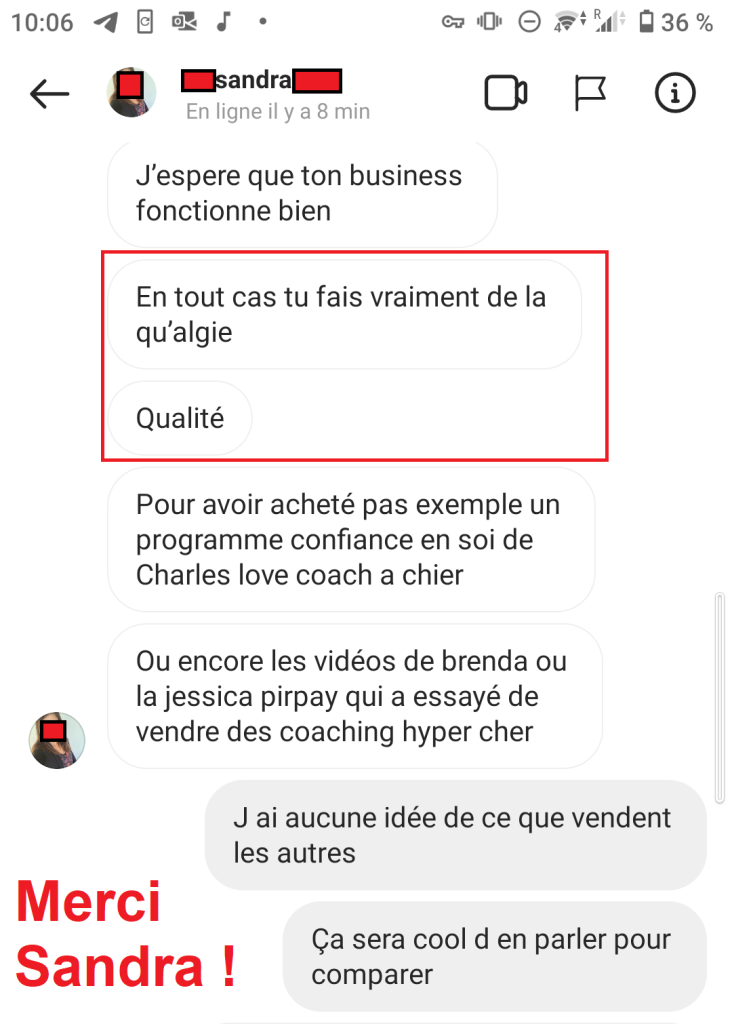Viewport: 732px width, 1024px height.
Task: Start a video call with sandra
Action: (505, 93)
